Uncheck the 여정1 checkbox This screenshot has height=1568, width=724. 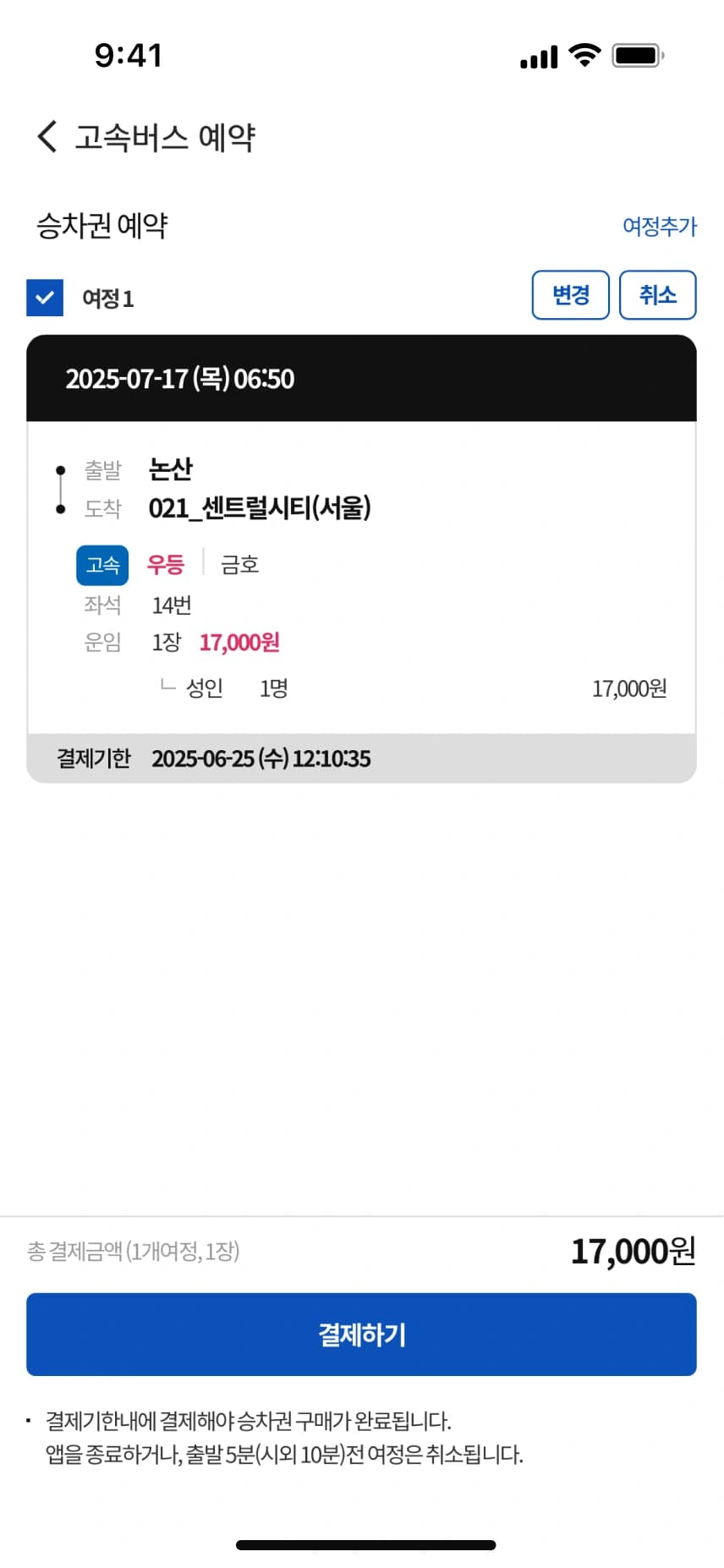tap(45, 298)
